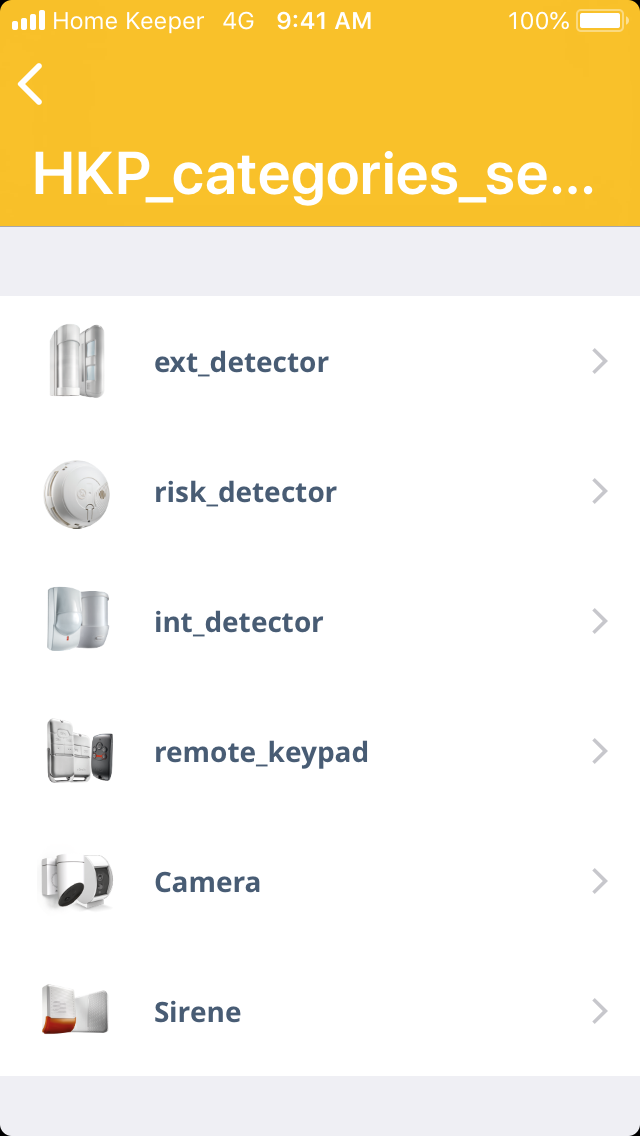The height and width of the screenshot is (1136, 640).
Task: Choose the Camera category
Action: [x=320, y=882]
